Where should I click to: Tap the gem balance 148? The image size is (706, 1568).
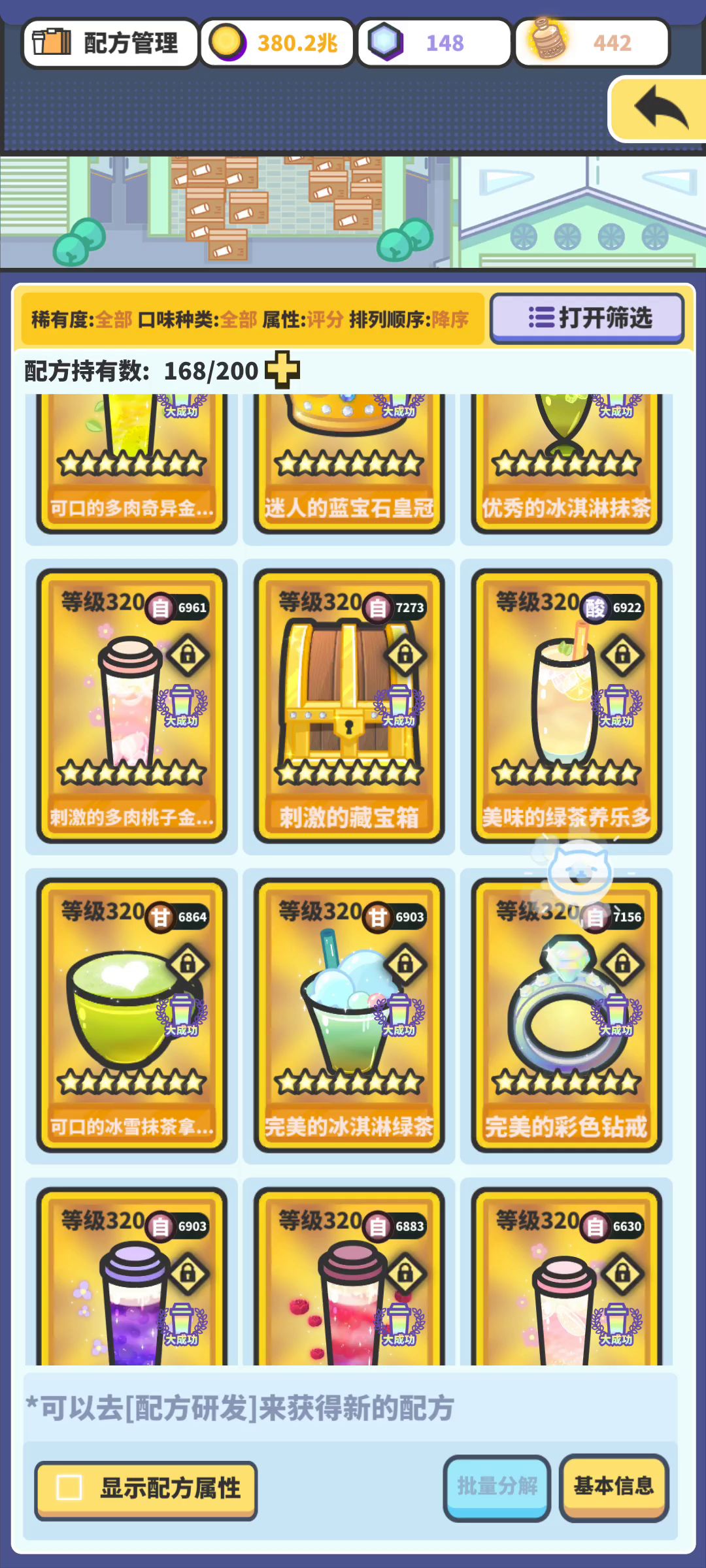(x=434, y=43)
